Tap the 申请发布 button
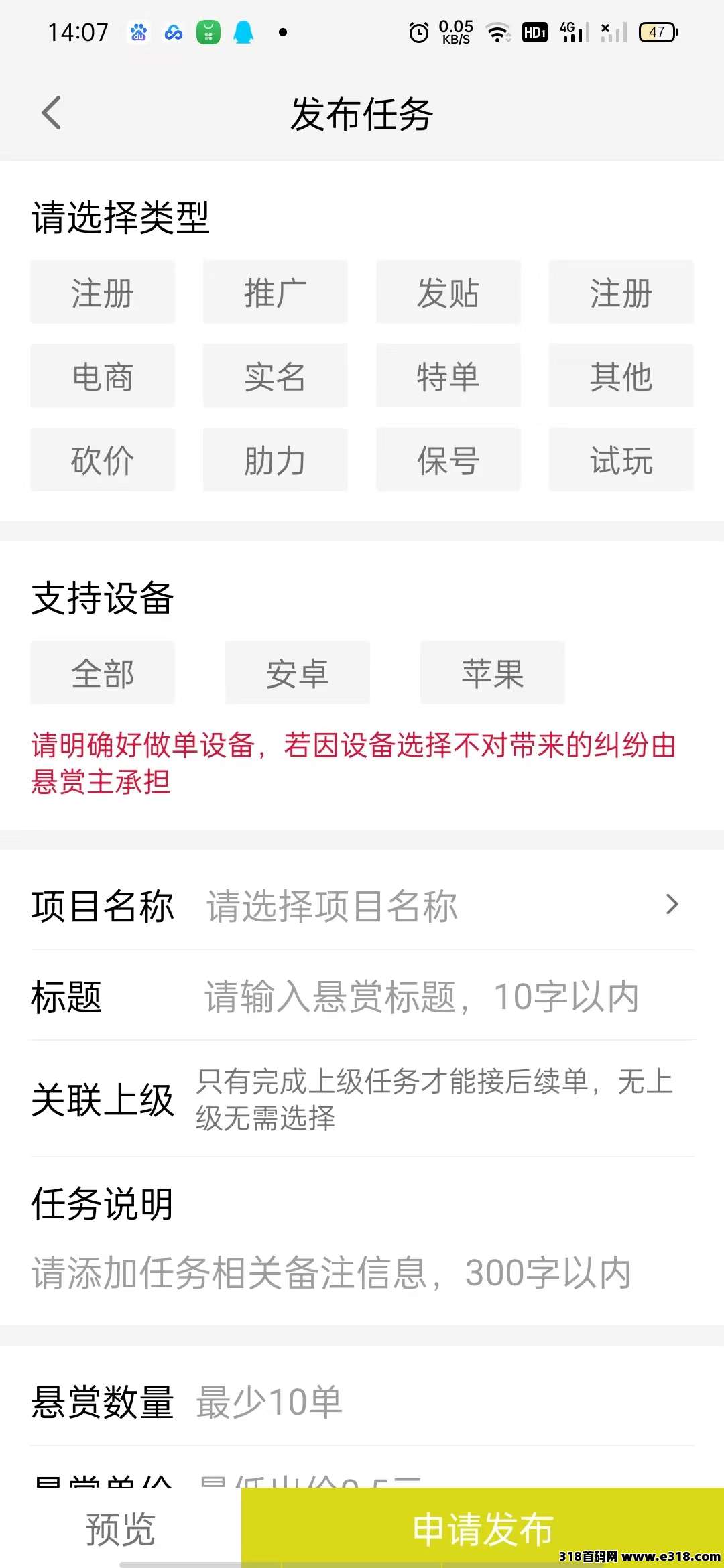The width and height of the screenshot is (724, 1568). click(482, 1528)
